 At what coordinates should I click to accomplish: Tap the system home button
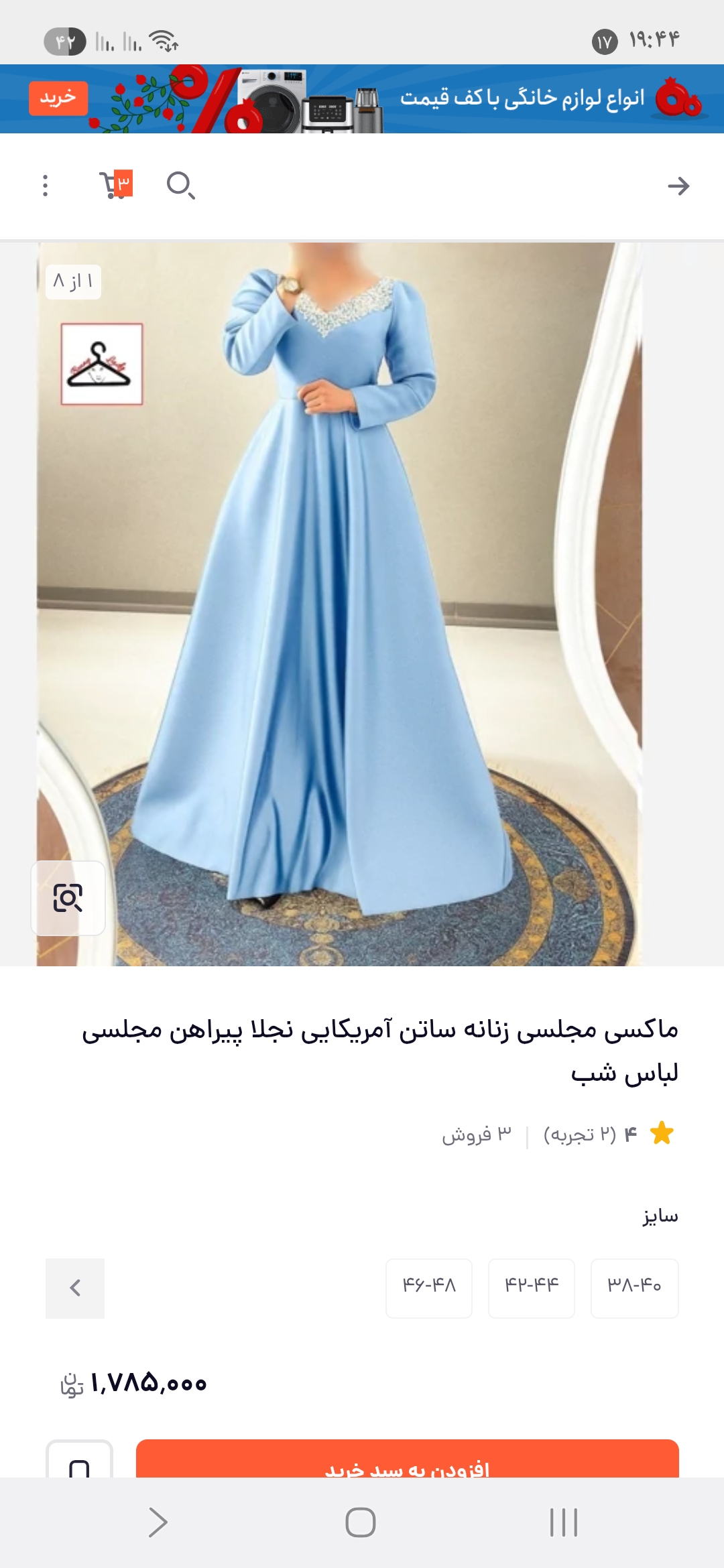point(361,1522)
